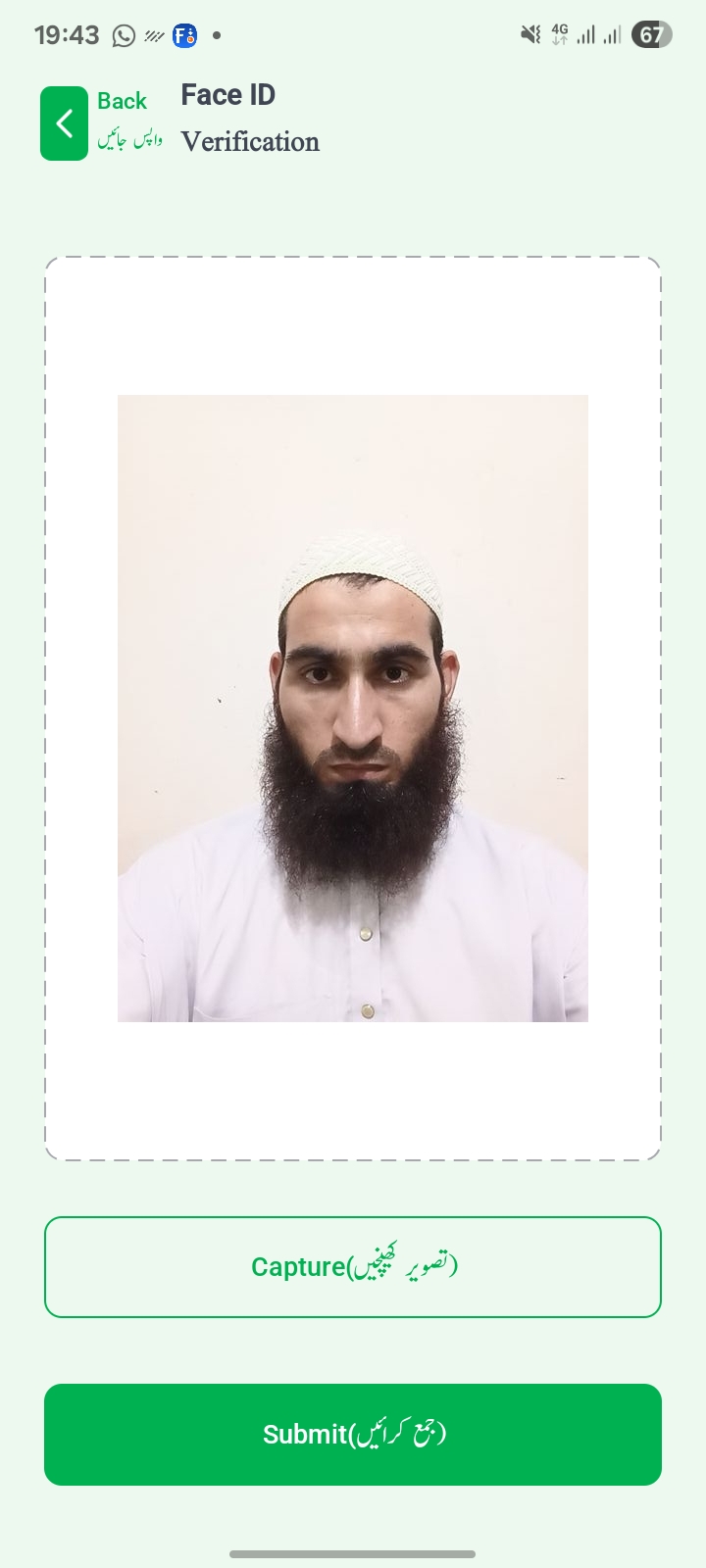Viewport: 706px width, 1568px height.
Task: Go back using the green arrow button
Action: [64, 123]
